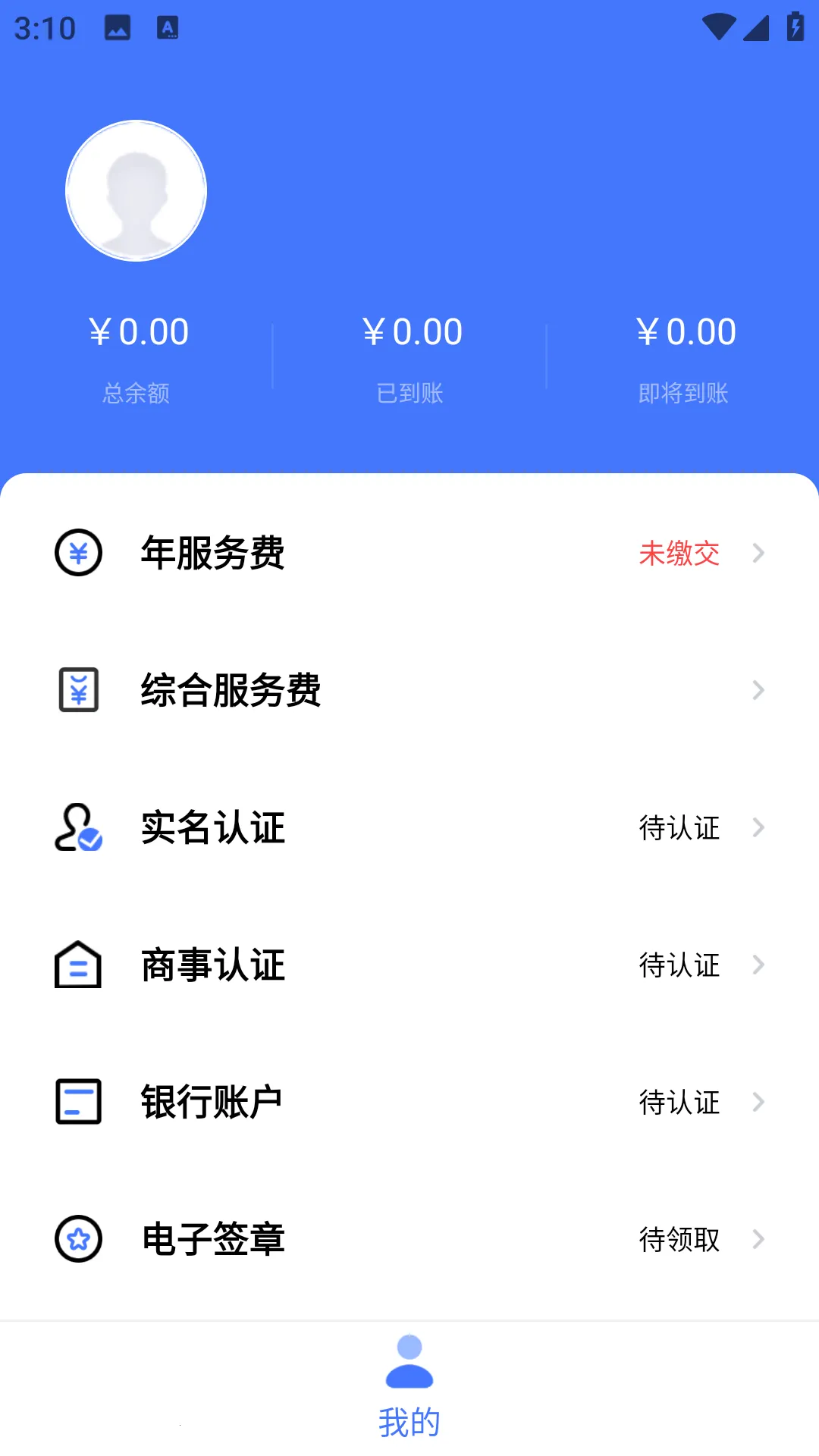Click the 即将到账 ¥0.00 figure
This screenshot has height=1456, width=819.
tap(686, 331)
